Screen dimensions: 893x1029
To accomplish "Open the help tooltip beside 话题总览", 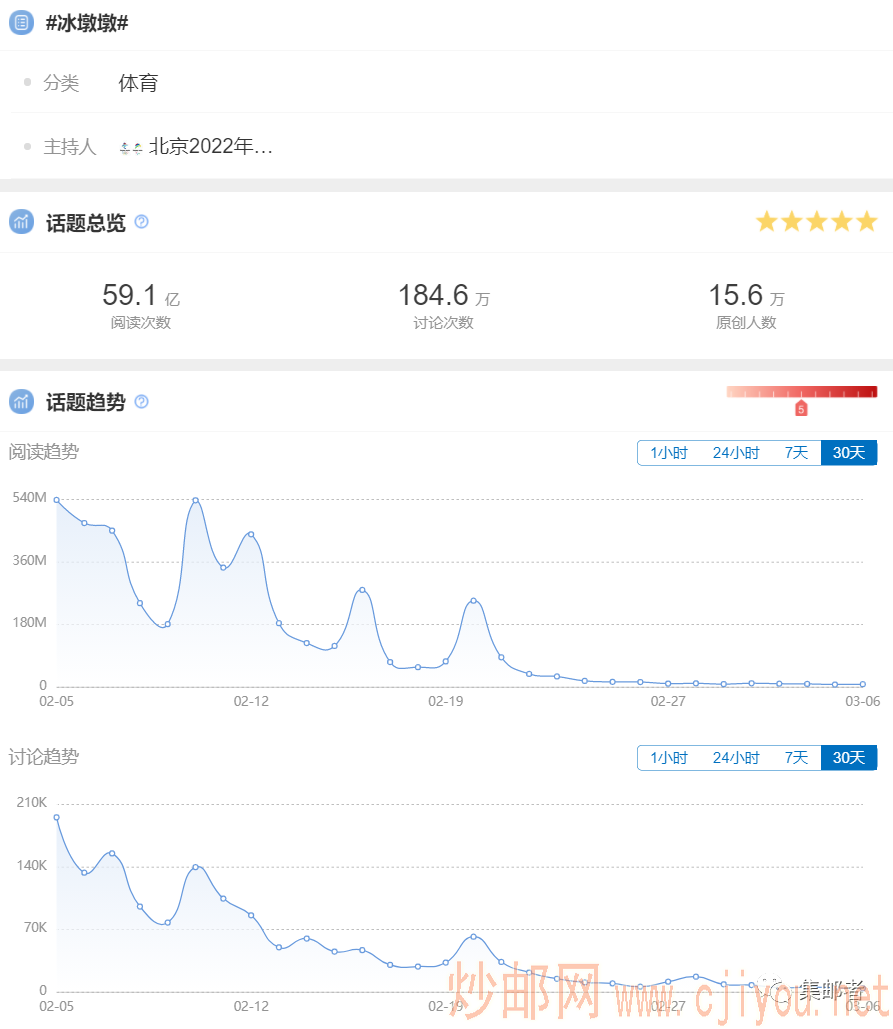I will point(141,223).
